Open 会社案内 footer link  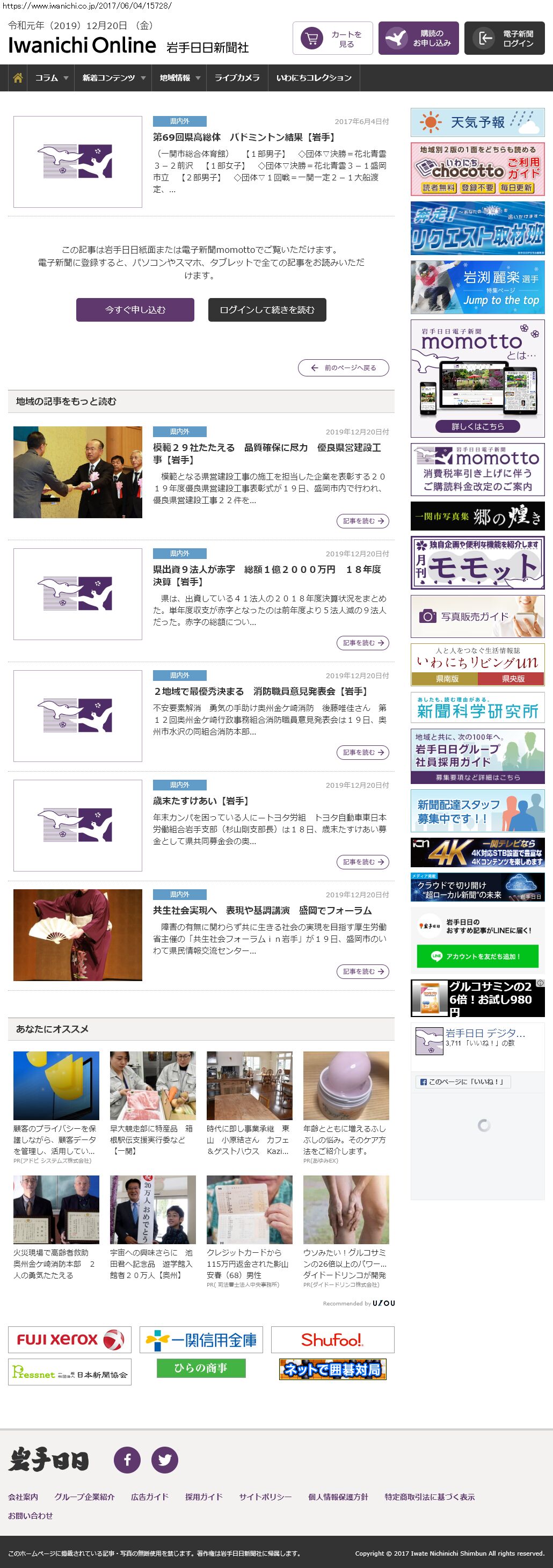point(23,1497)
